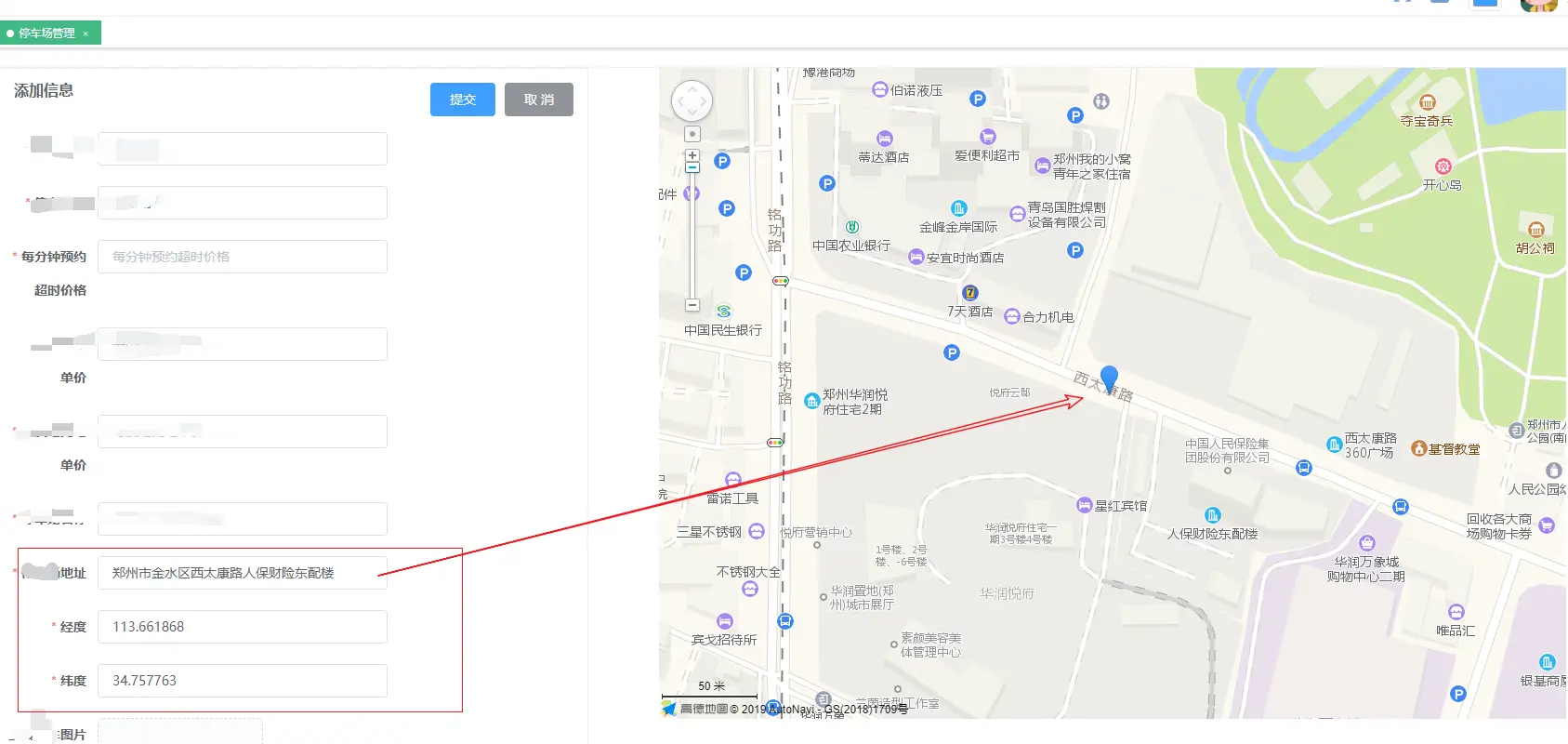Edit the 经度 longitude field
Viewport: 1568px width, 744px height.
point(242,627)
